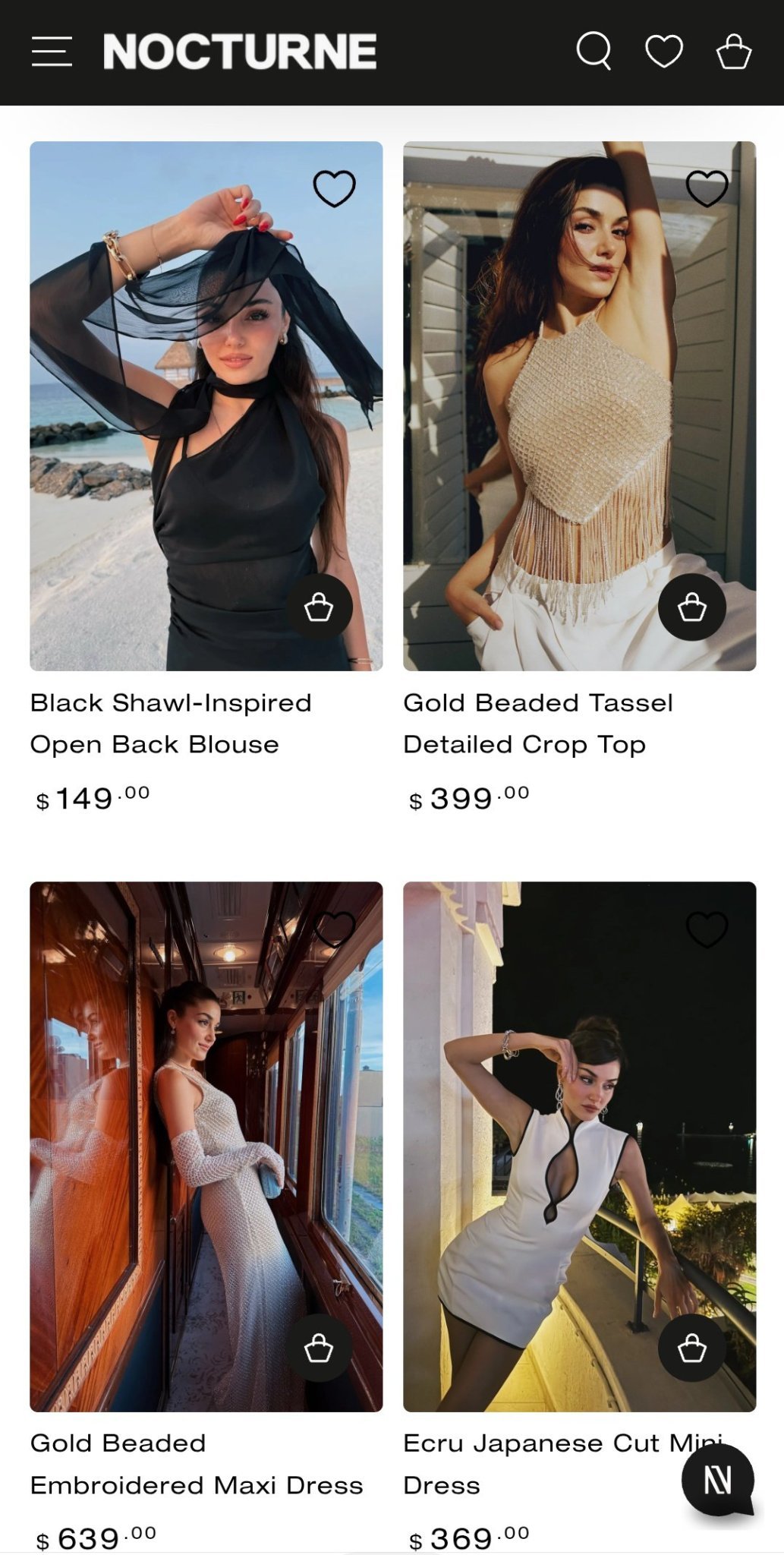Viewport: 784px width, 1555px height.
Task: Favorite the Gold Beaded Embroidered Maxi Dress
Action: (x=334, y=929)
